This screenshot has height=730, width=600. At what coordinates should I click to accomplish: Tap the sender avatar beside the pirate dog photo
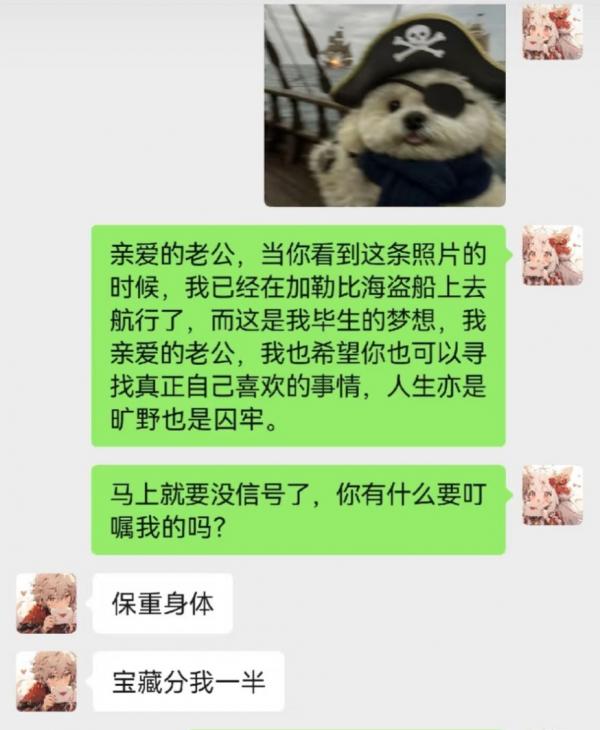point(552,32)
